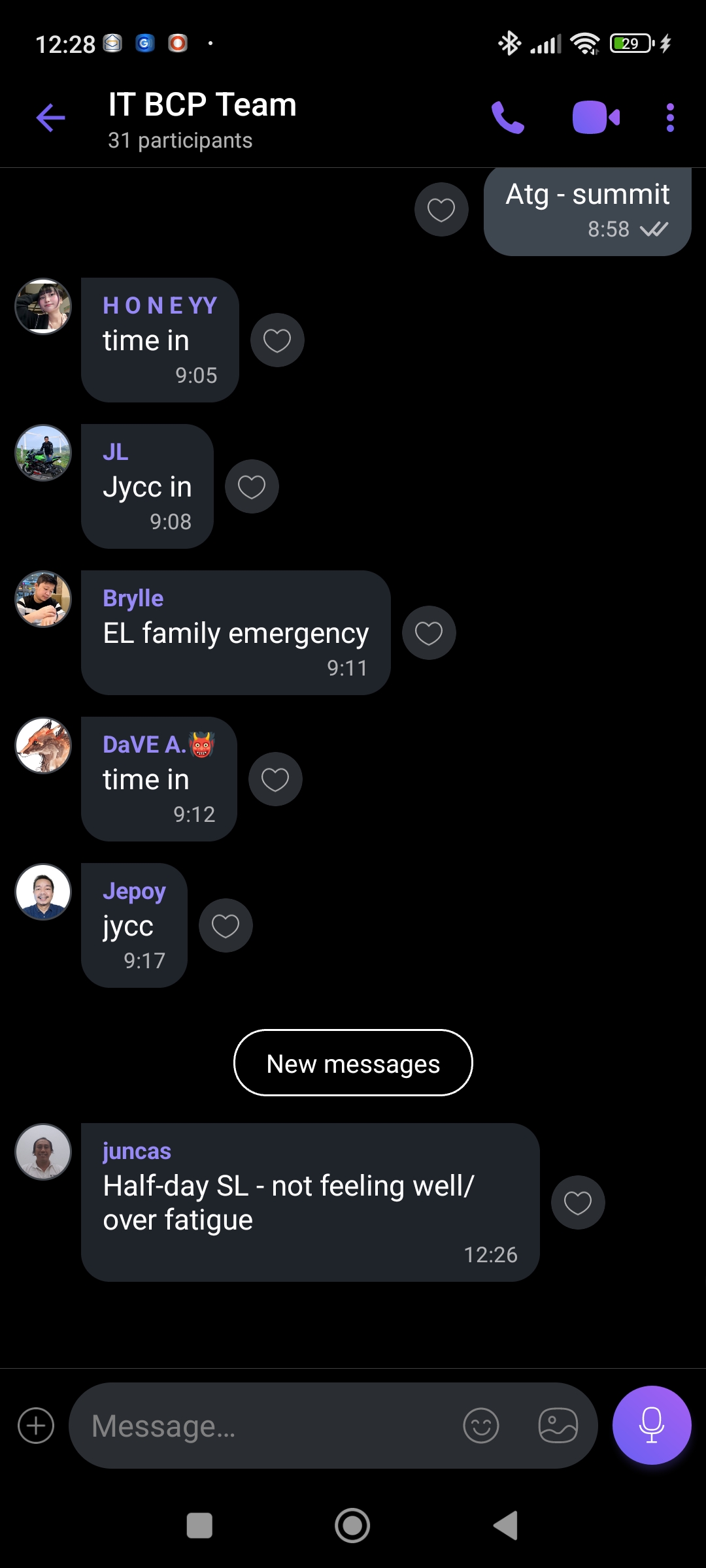Jump to New messages
The image size is (706, 1568).
click(x=353, y=1063)
